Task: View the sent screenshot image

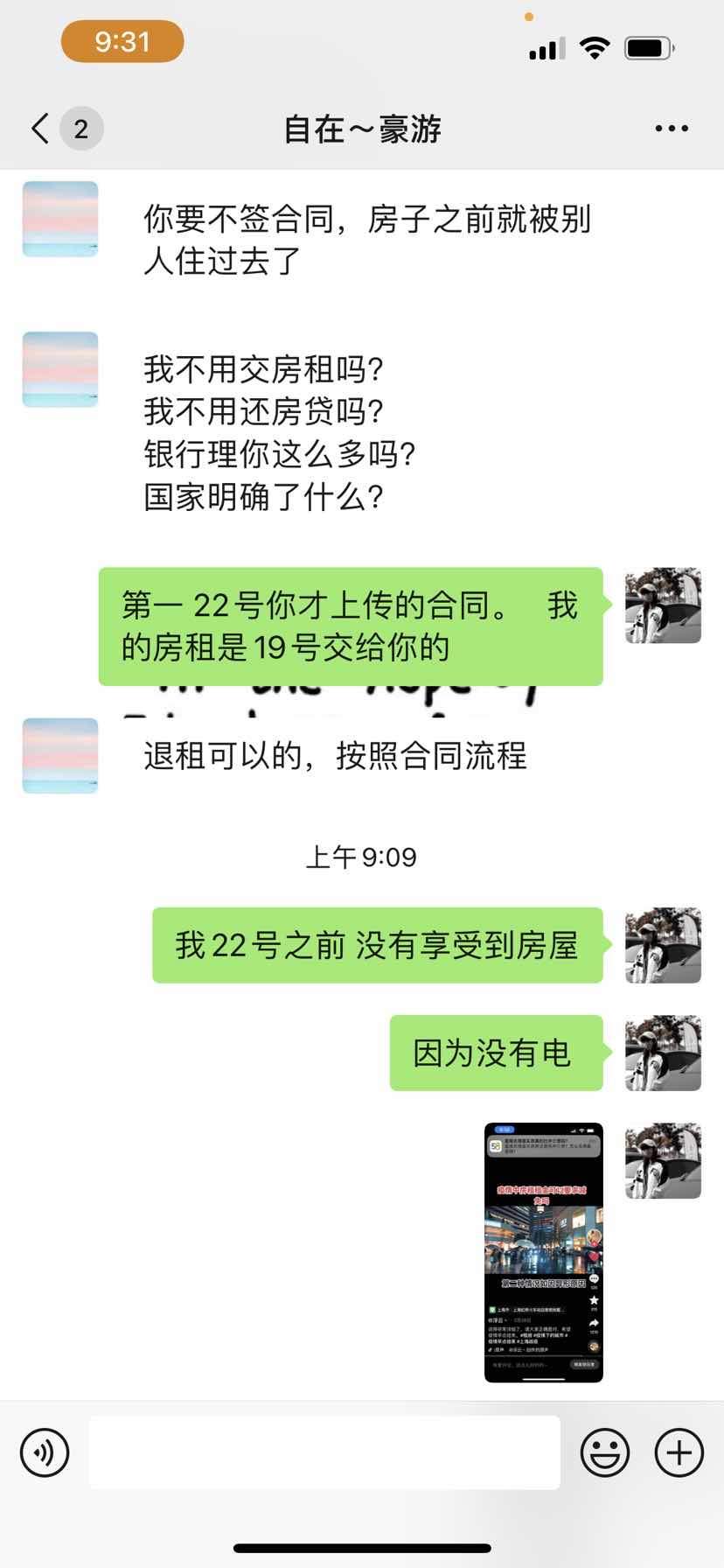Action: pyautogui.click(x=543, y=1252)
